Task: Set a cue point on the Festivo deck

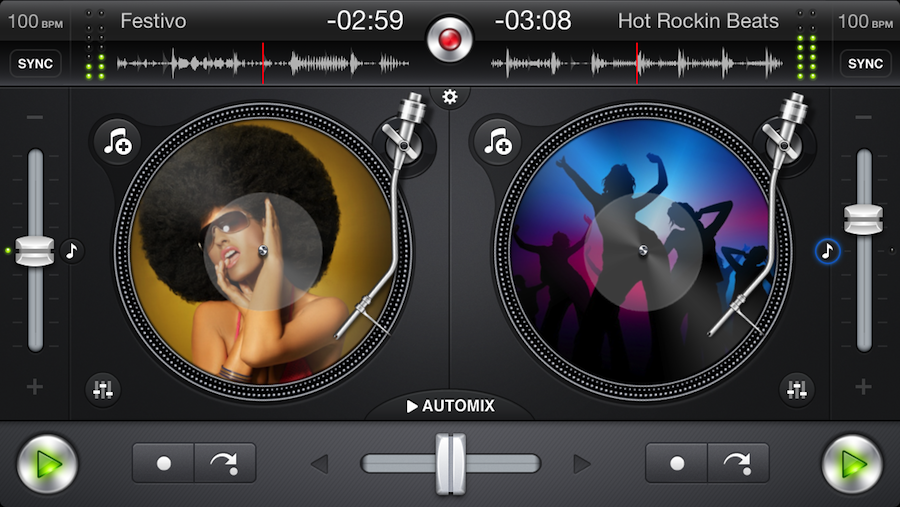Action: click(x=163, y=463)
